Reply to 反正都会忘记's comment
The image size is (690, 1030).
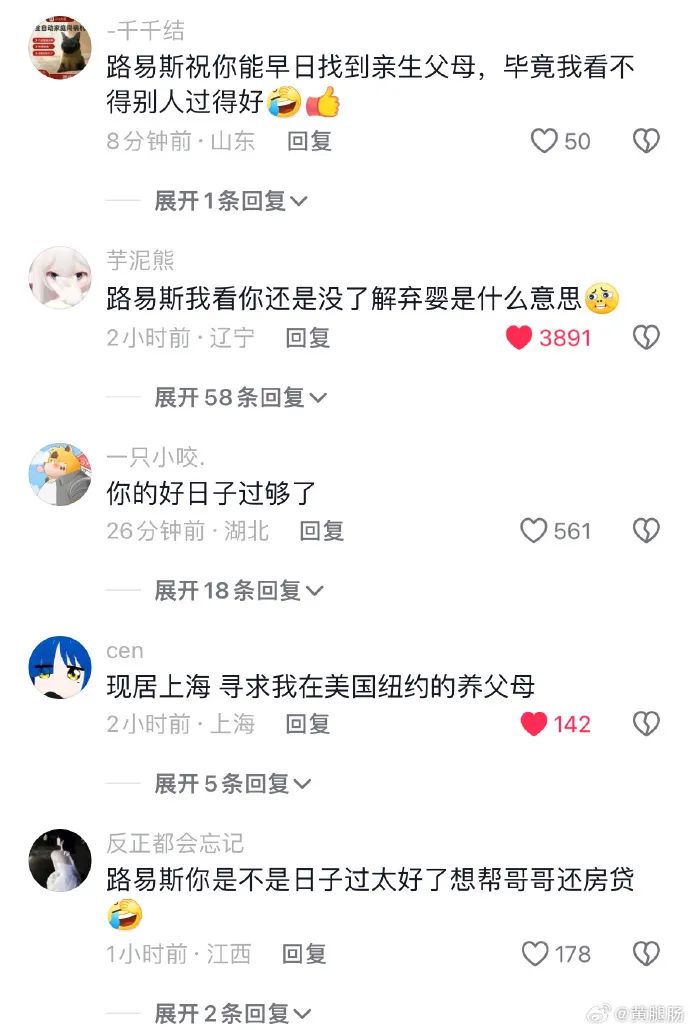(304, 954)
